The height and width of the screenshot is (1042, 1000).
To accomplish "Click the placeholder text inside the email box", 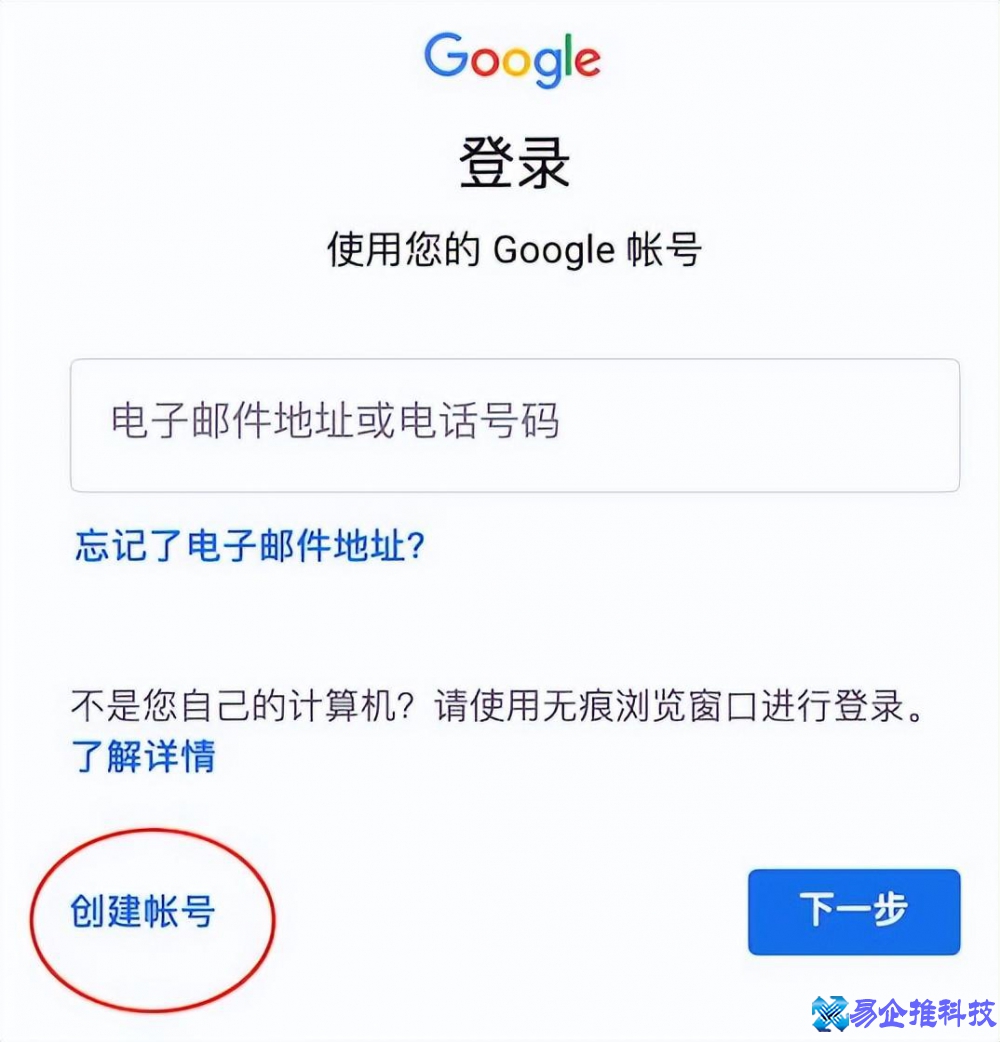I will coord(335,425).
